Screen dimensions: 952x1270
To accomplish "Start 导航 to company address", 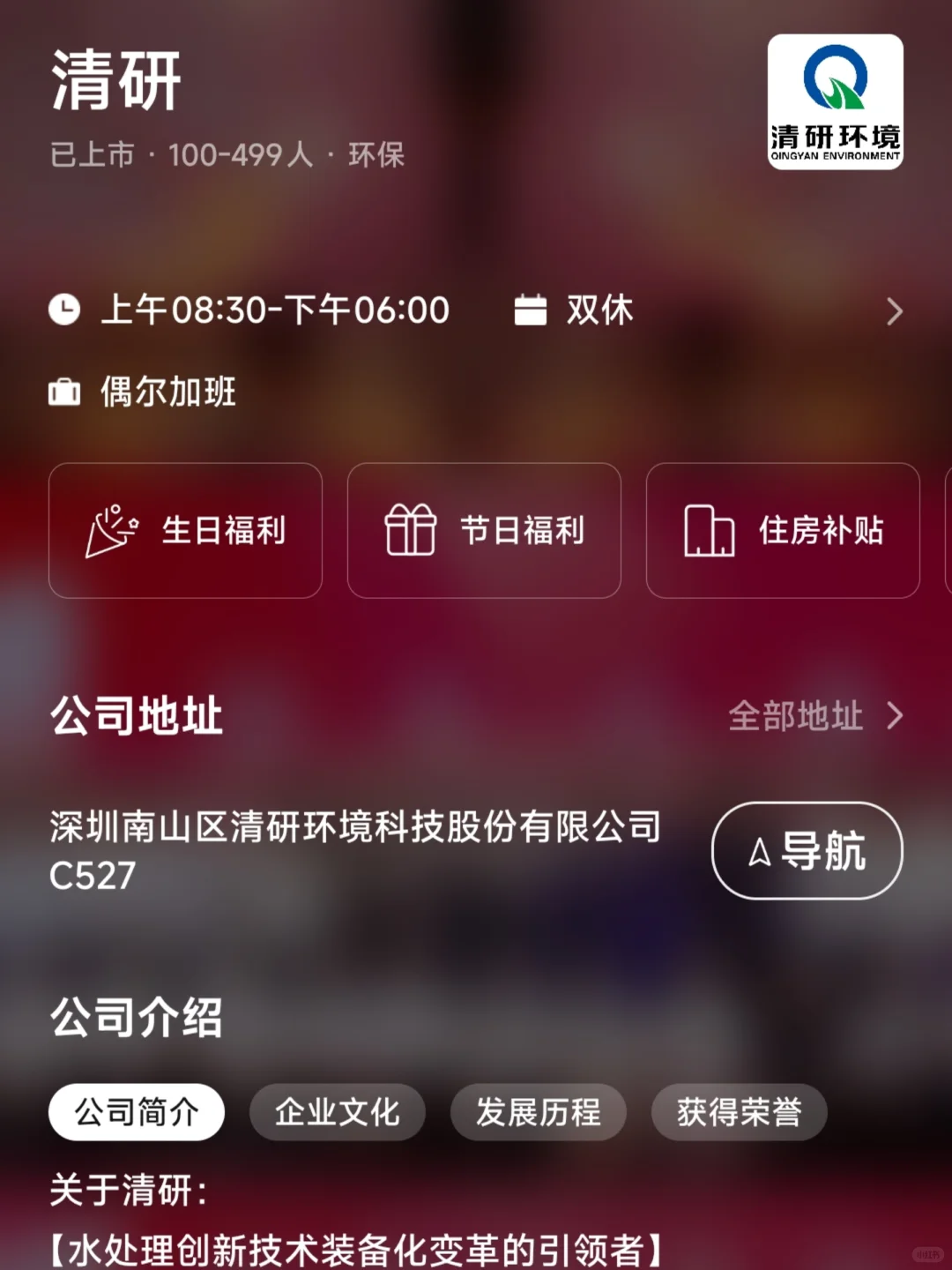I will (x=807, y=851).
